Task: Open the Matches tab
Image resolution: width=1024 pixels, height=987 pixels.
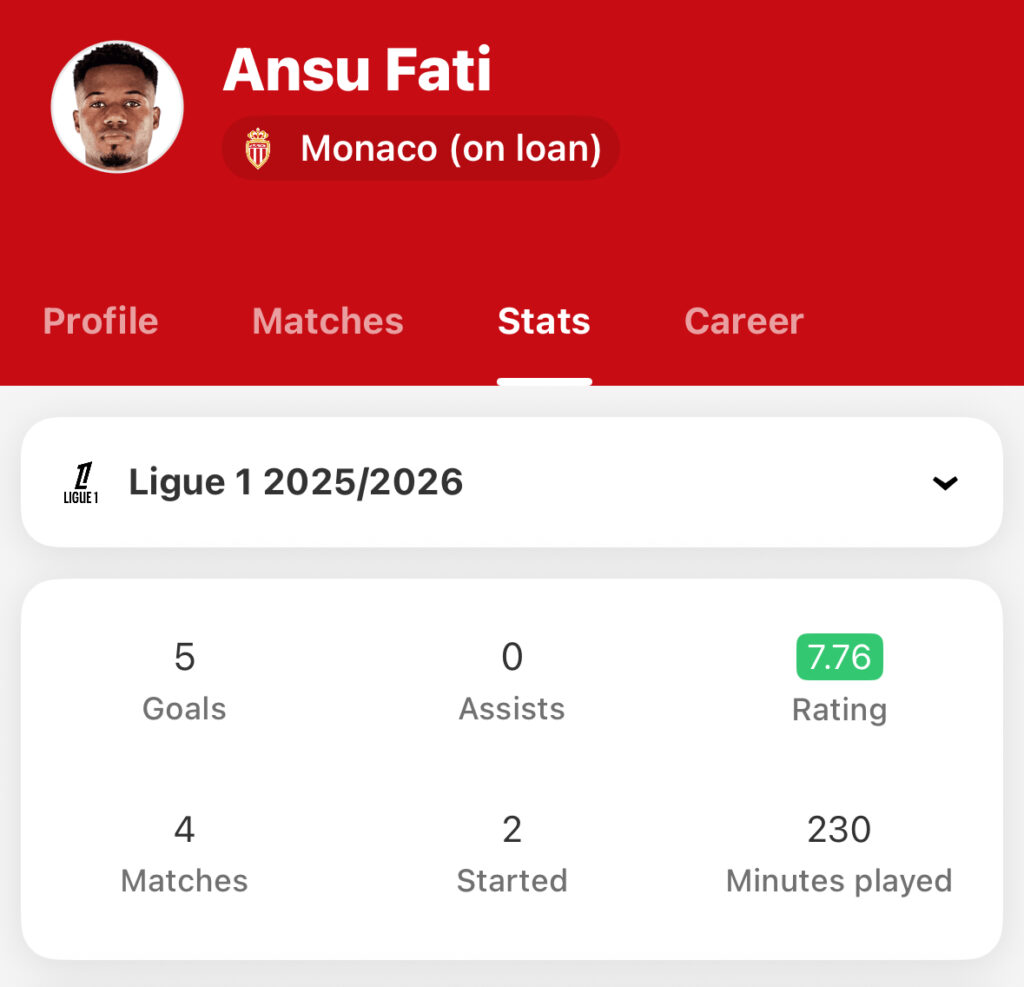Action: point(328,321)
